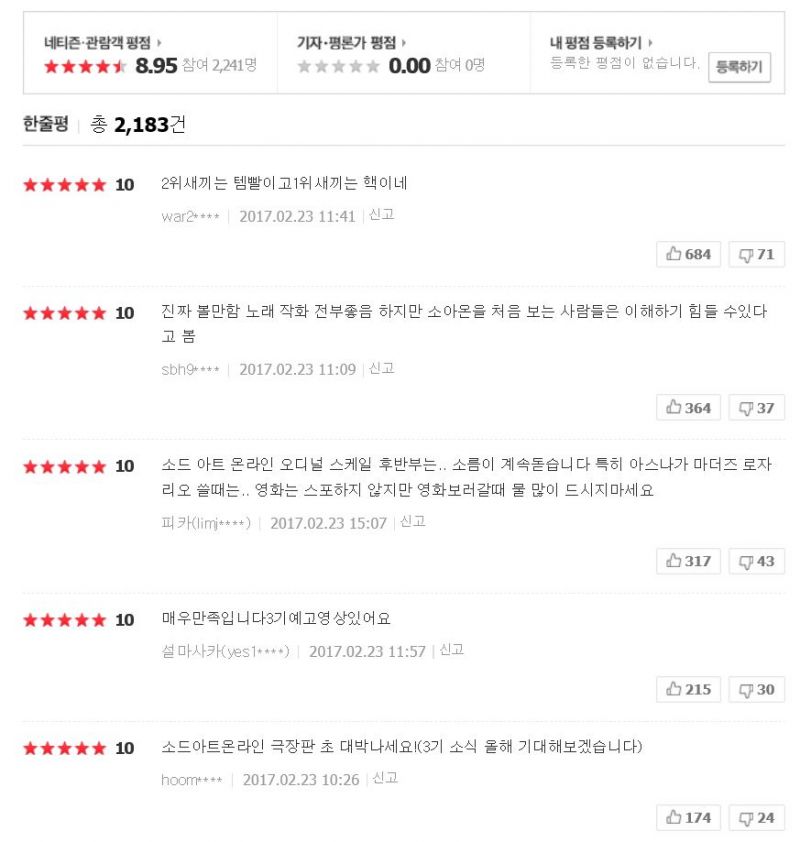The image size is (800, 842).
Task: Dislike the review by 피카(limj****)
Action: (756, 561)
